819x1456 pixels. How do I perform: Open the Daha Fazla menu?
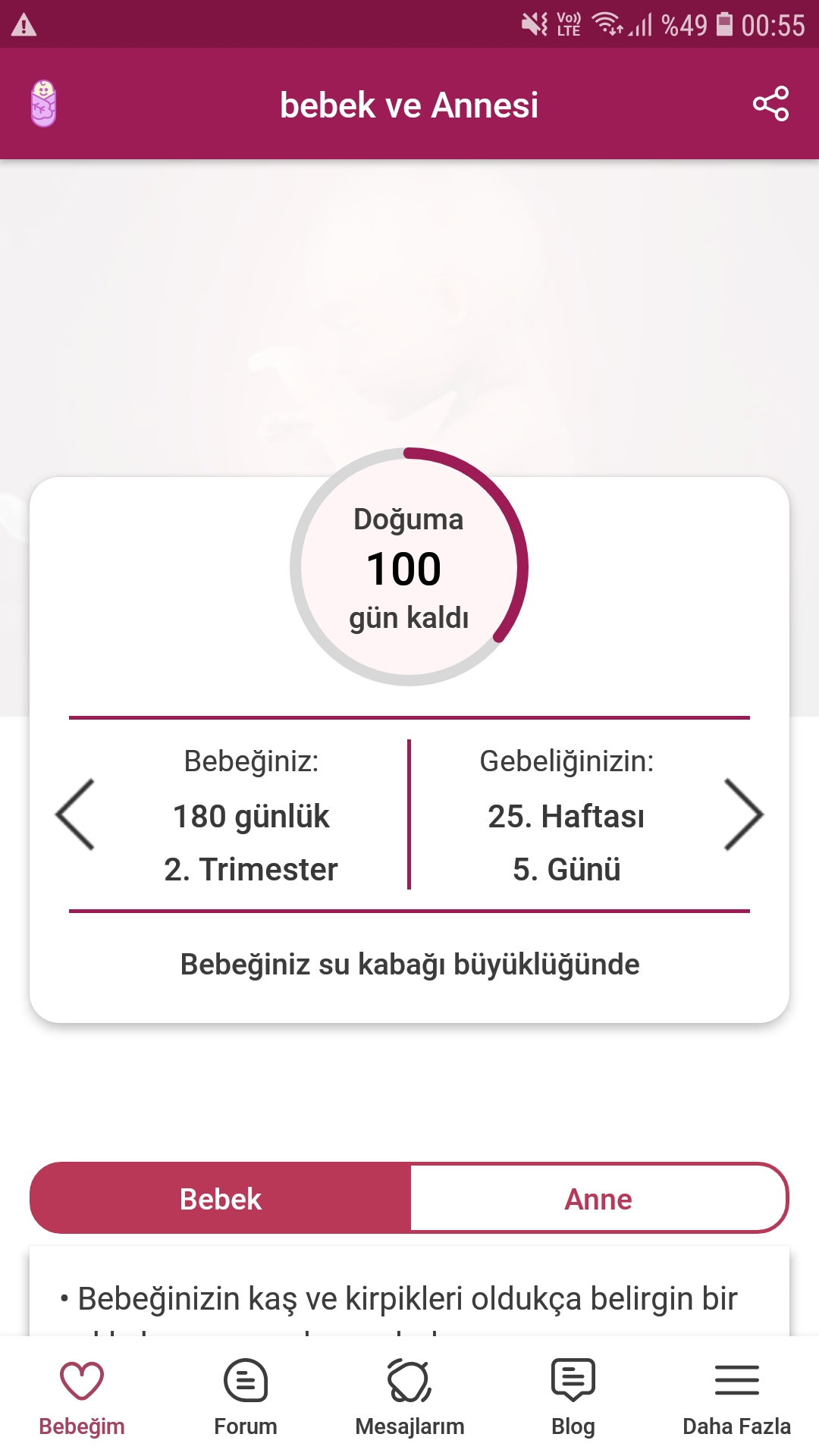point(736,1397)
